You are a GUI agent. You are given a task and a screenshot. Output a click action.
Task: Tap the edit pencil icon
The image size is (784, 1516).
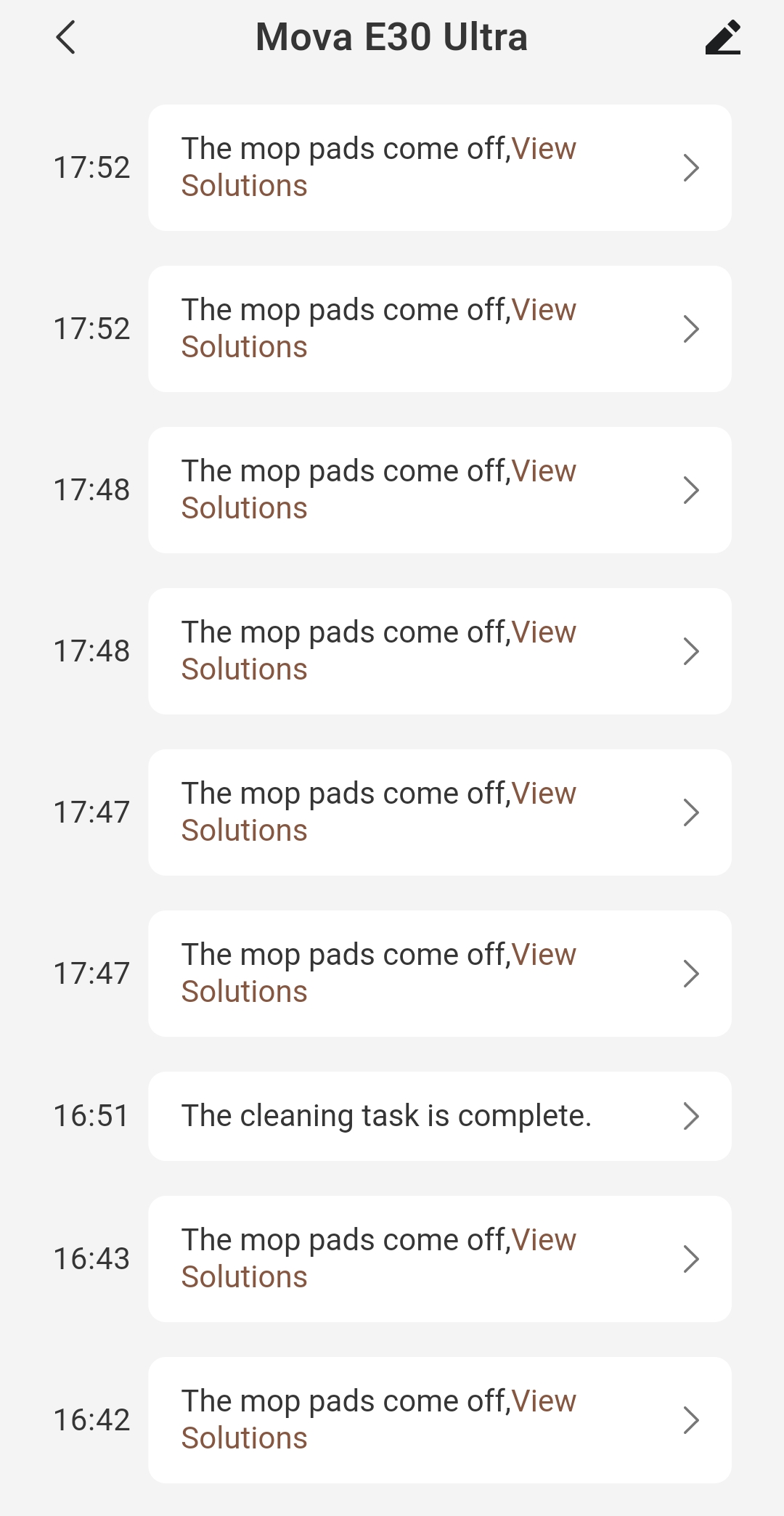point(722,38)
